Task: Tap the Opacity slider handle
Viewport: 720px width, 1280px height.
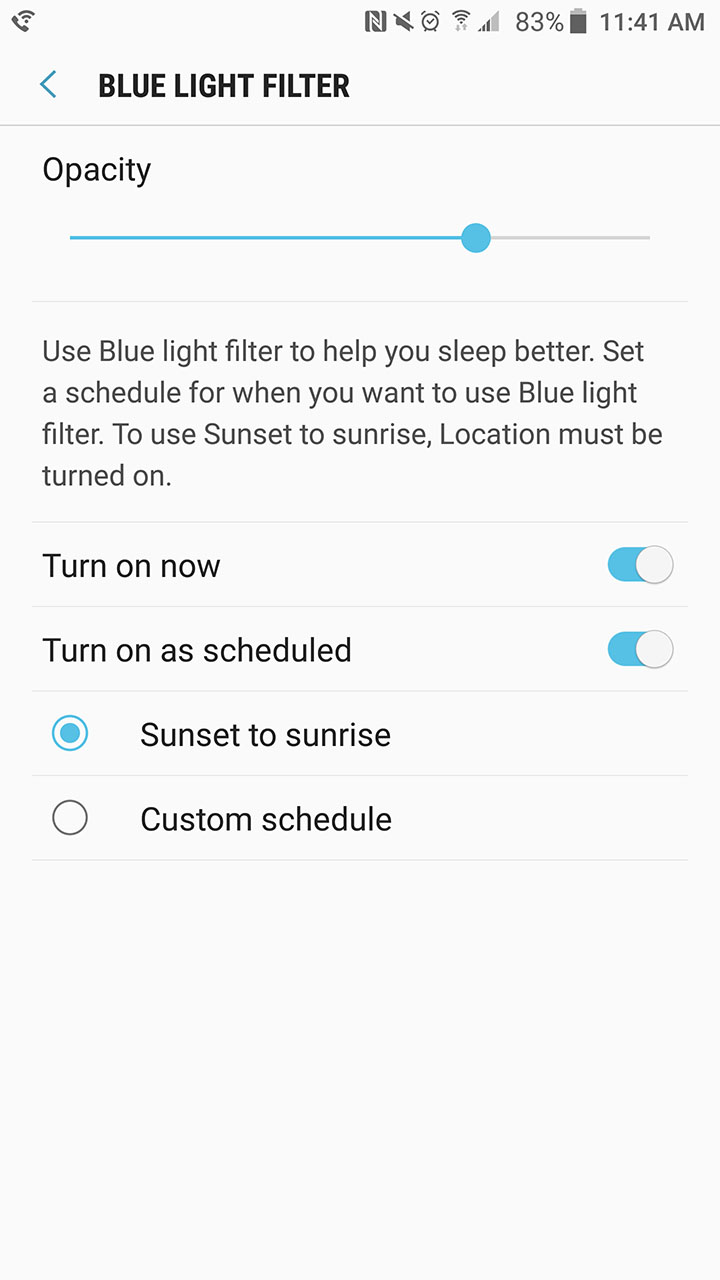Action: tap(476, 238)
